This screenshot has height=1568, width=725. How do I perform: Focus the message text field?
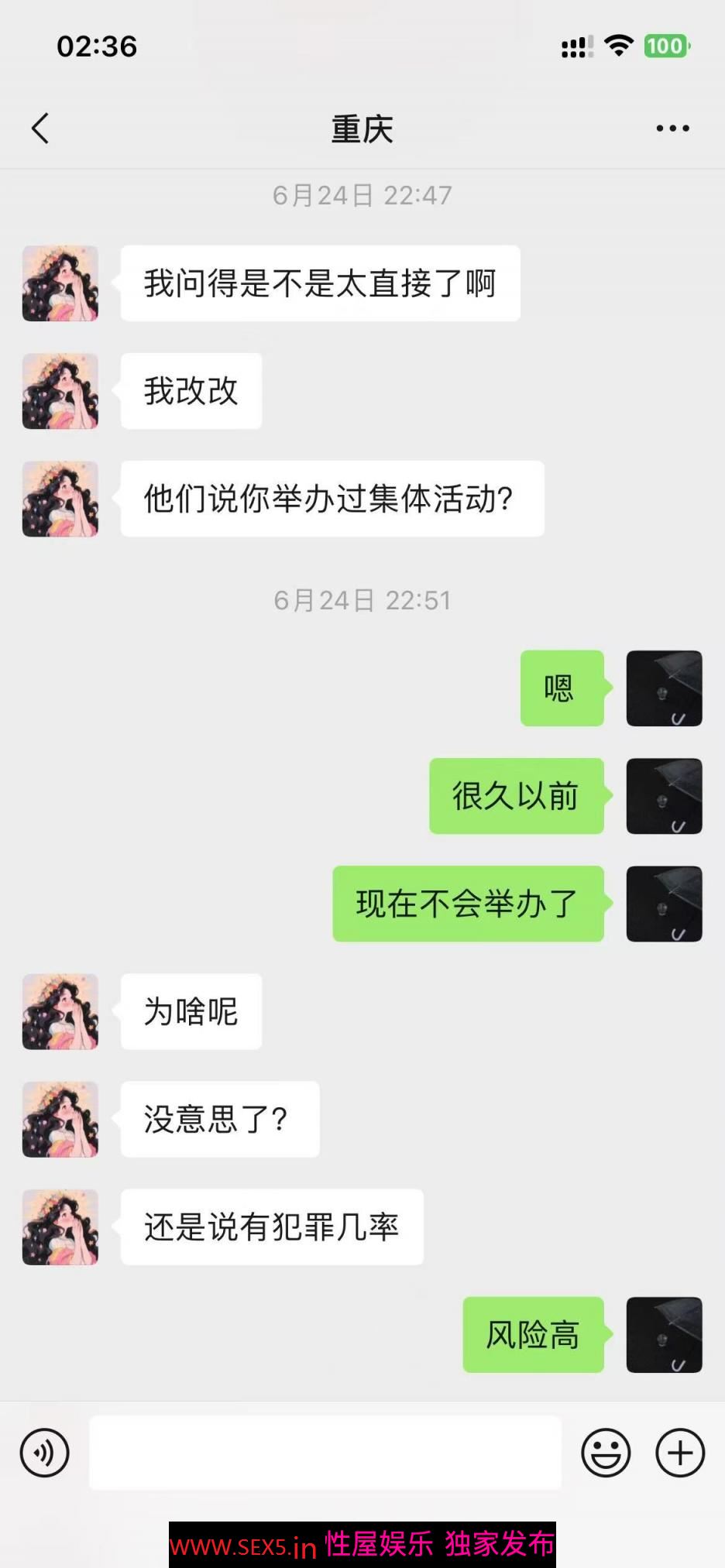[325, 1453]
